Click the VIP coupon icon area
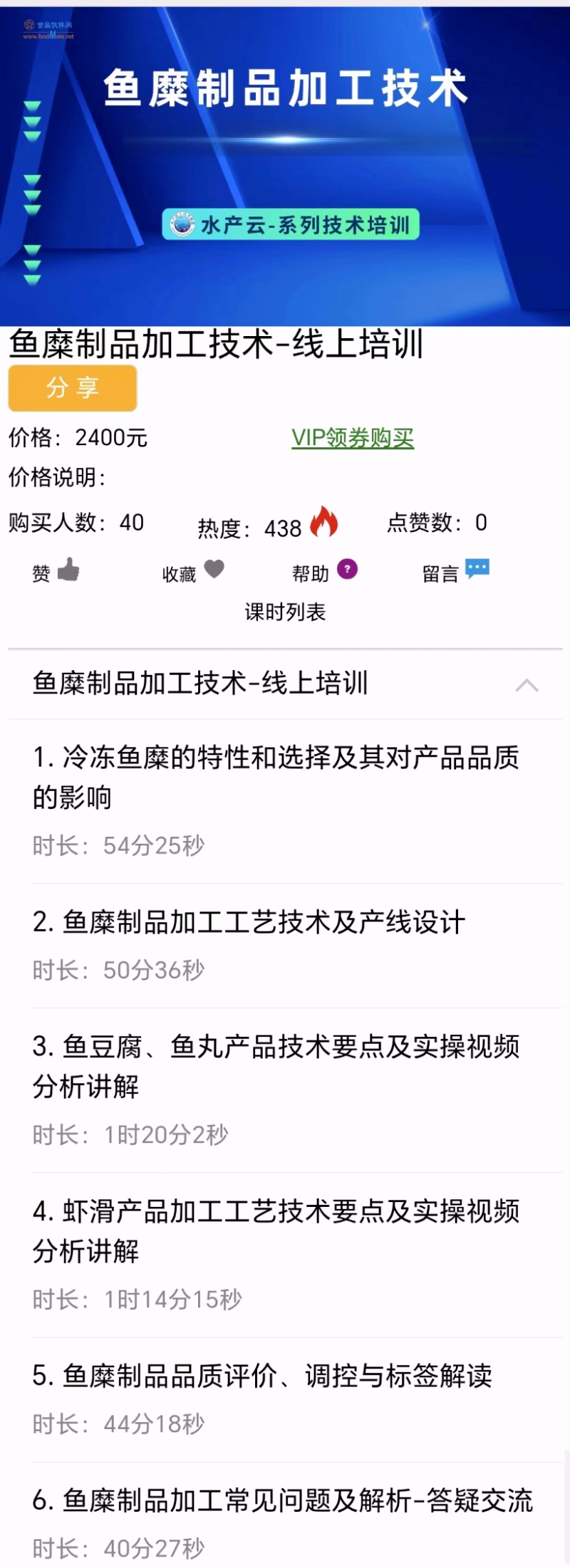The width and height of the screenshot is (570, 1568). coord(353,439)
